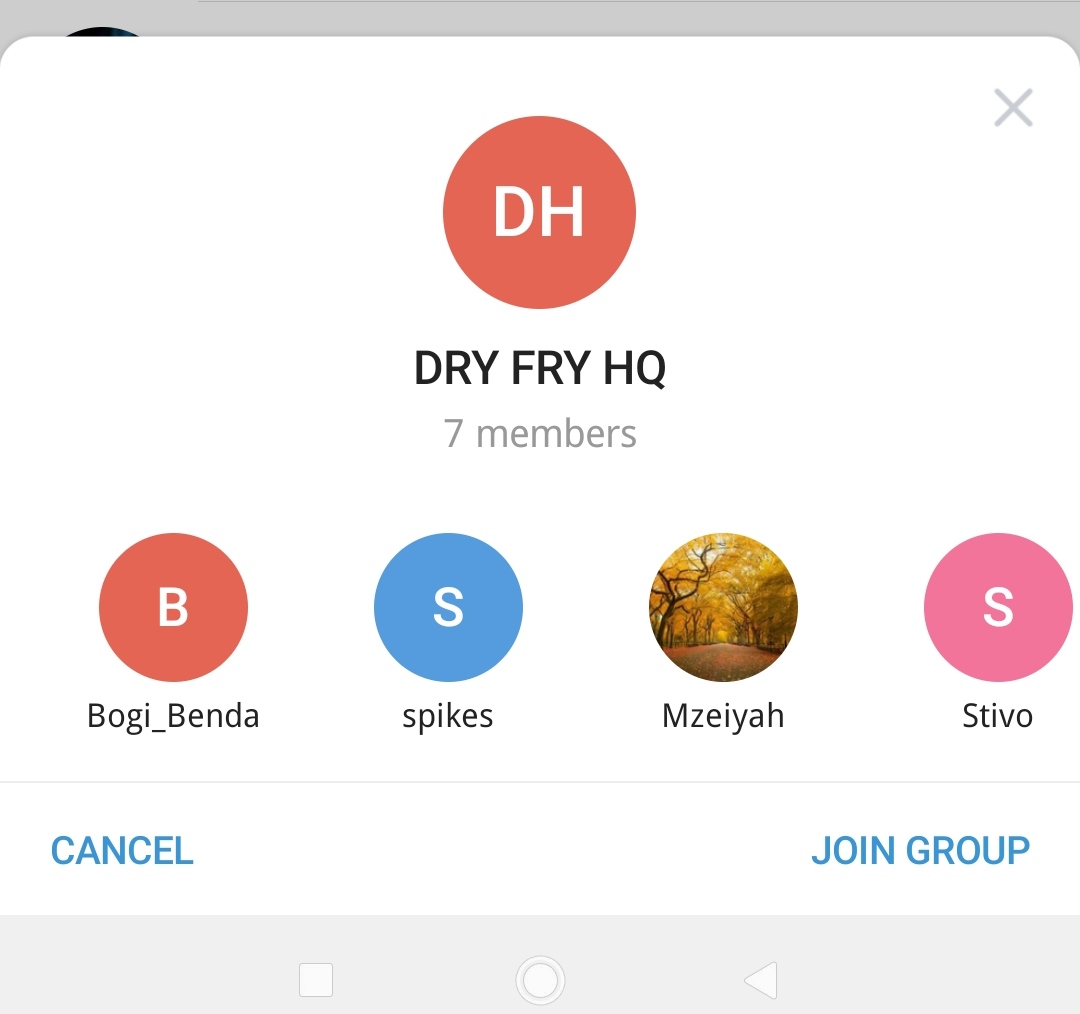Go to the home screen
This screenshot has height=1014, width=1080.
540,980
